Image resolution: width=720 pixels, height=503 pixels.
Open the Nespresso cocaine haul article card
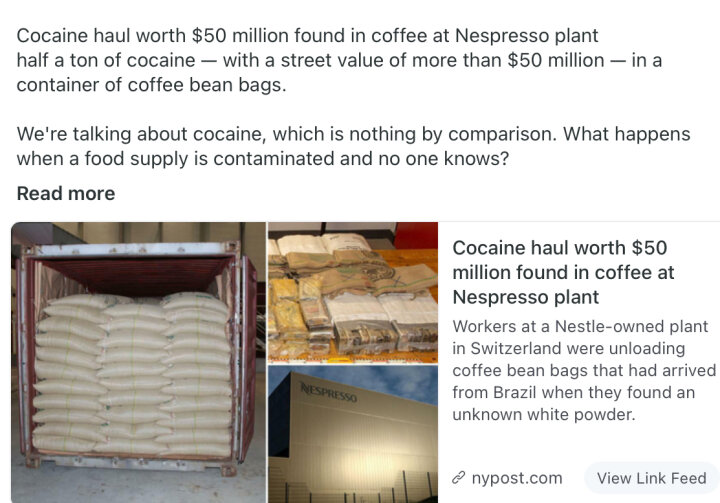(x=565, y=272)
